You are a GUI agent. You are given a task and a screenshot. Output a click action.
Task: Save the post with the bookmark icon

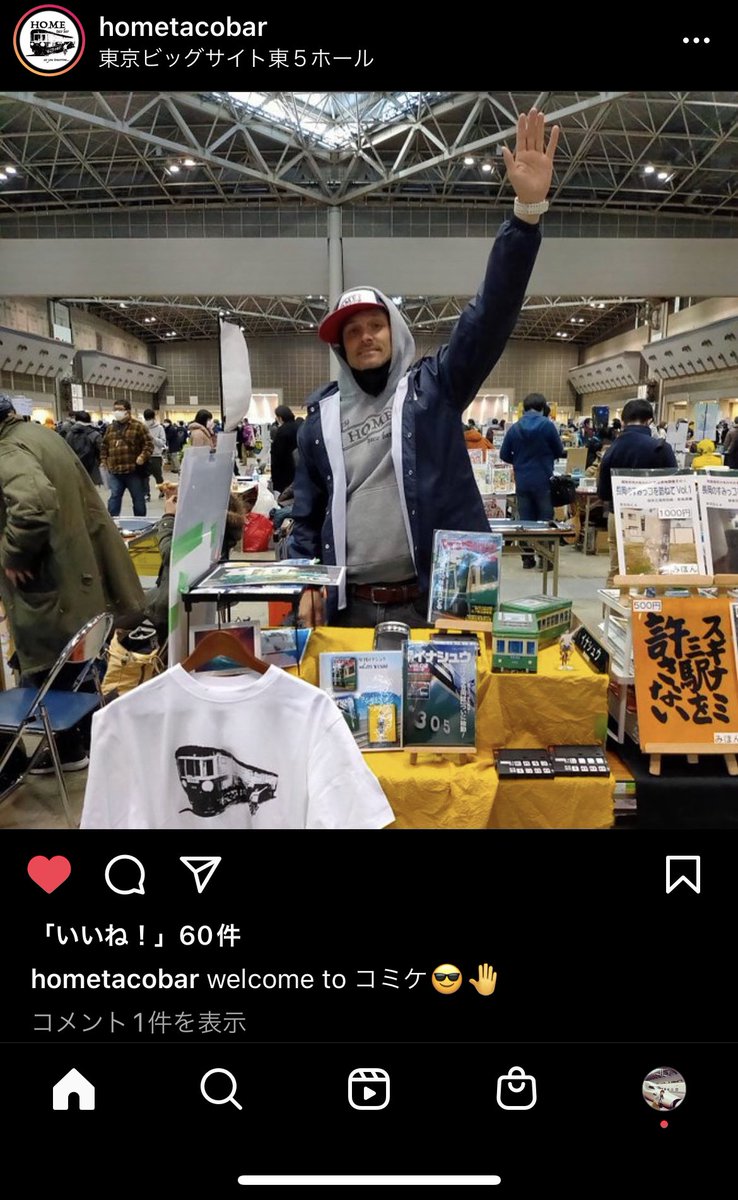point(682,875)
